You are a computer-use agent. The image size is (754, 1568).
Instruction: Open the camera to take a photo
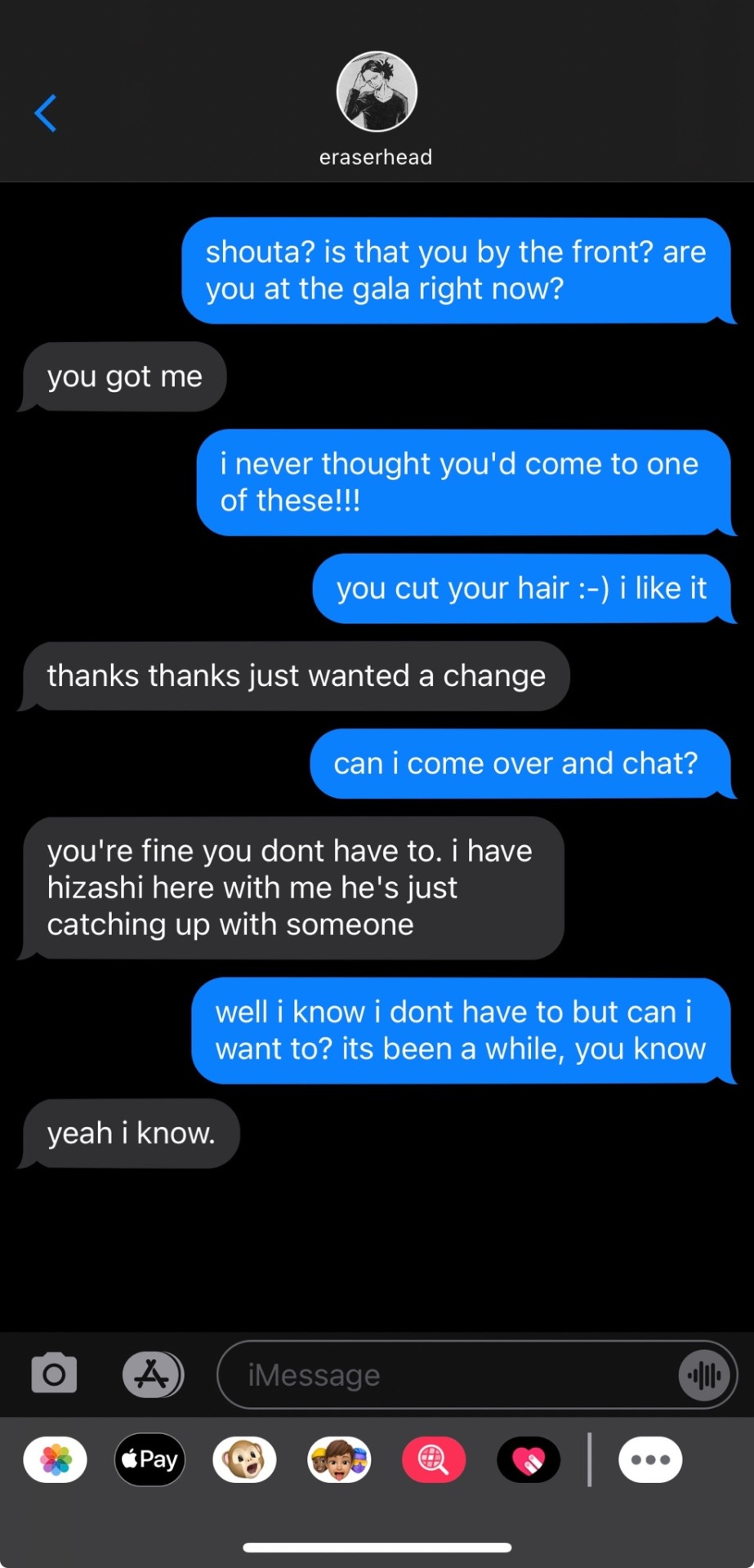coord(54,1374)
